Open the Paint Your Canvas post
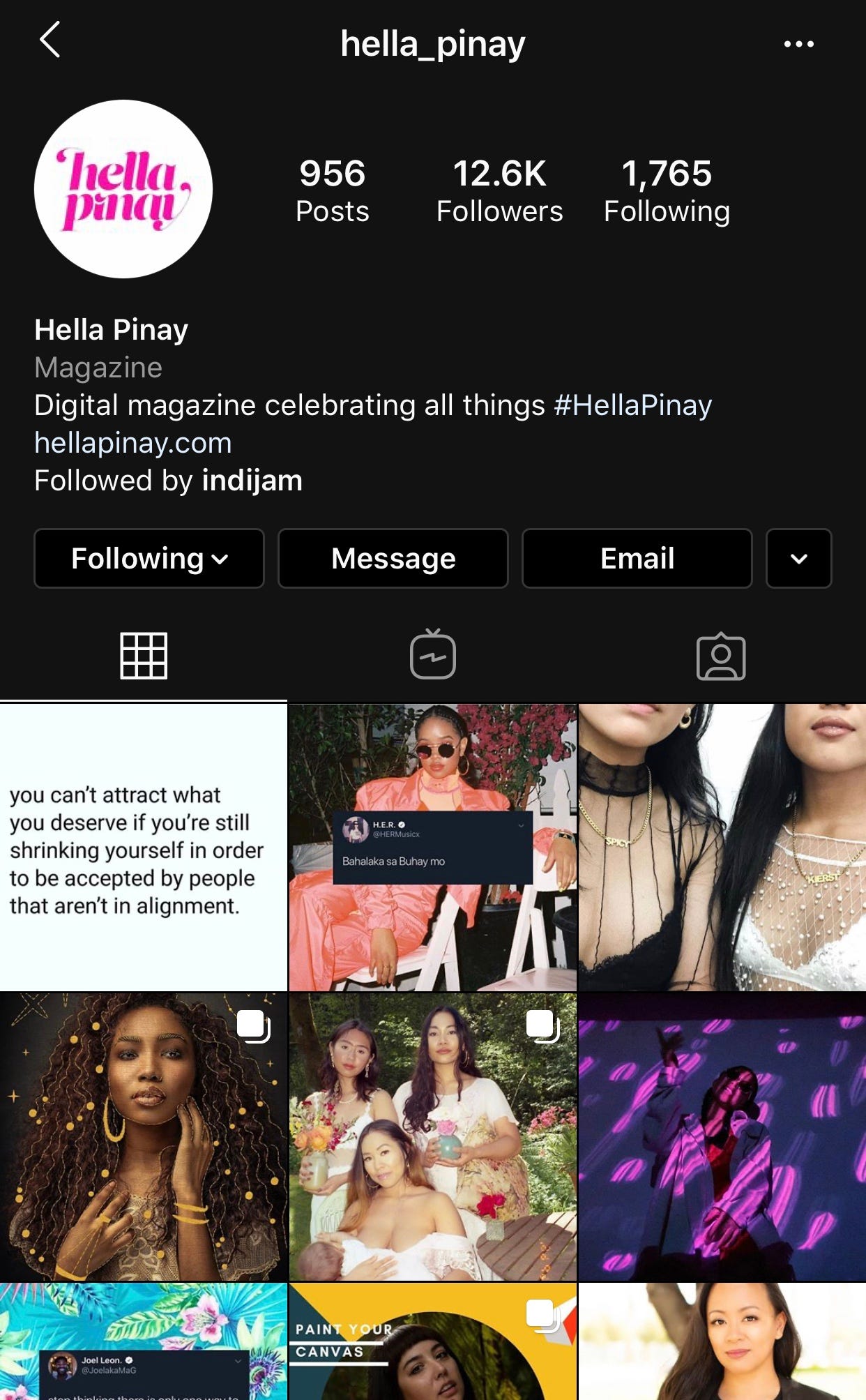The image size is (866, 1400). (x=433, y=1343)
